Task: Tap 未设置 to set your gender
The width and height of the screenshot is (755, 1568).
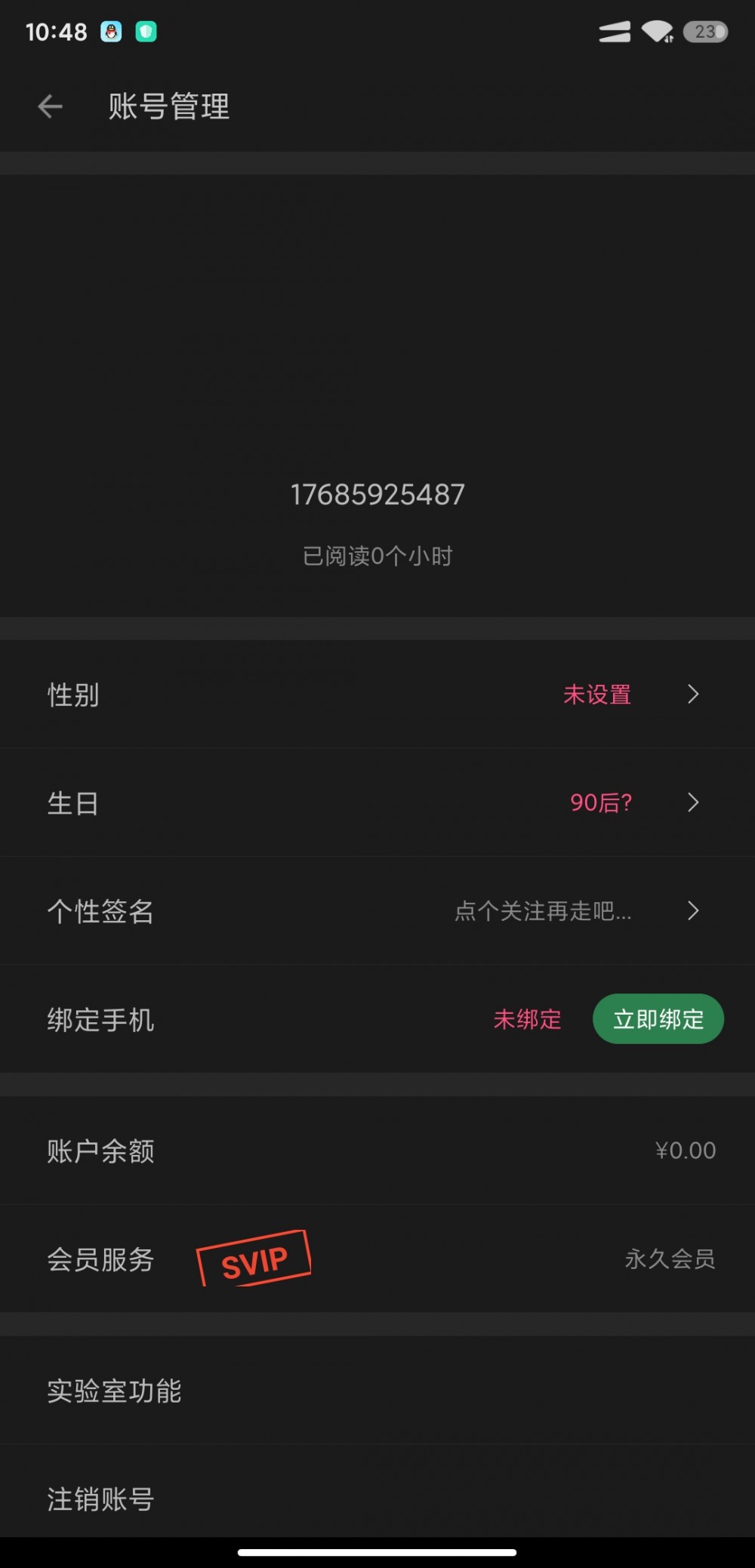Action: (x=597, y=695)
